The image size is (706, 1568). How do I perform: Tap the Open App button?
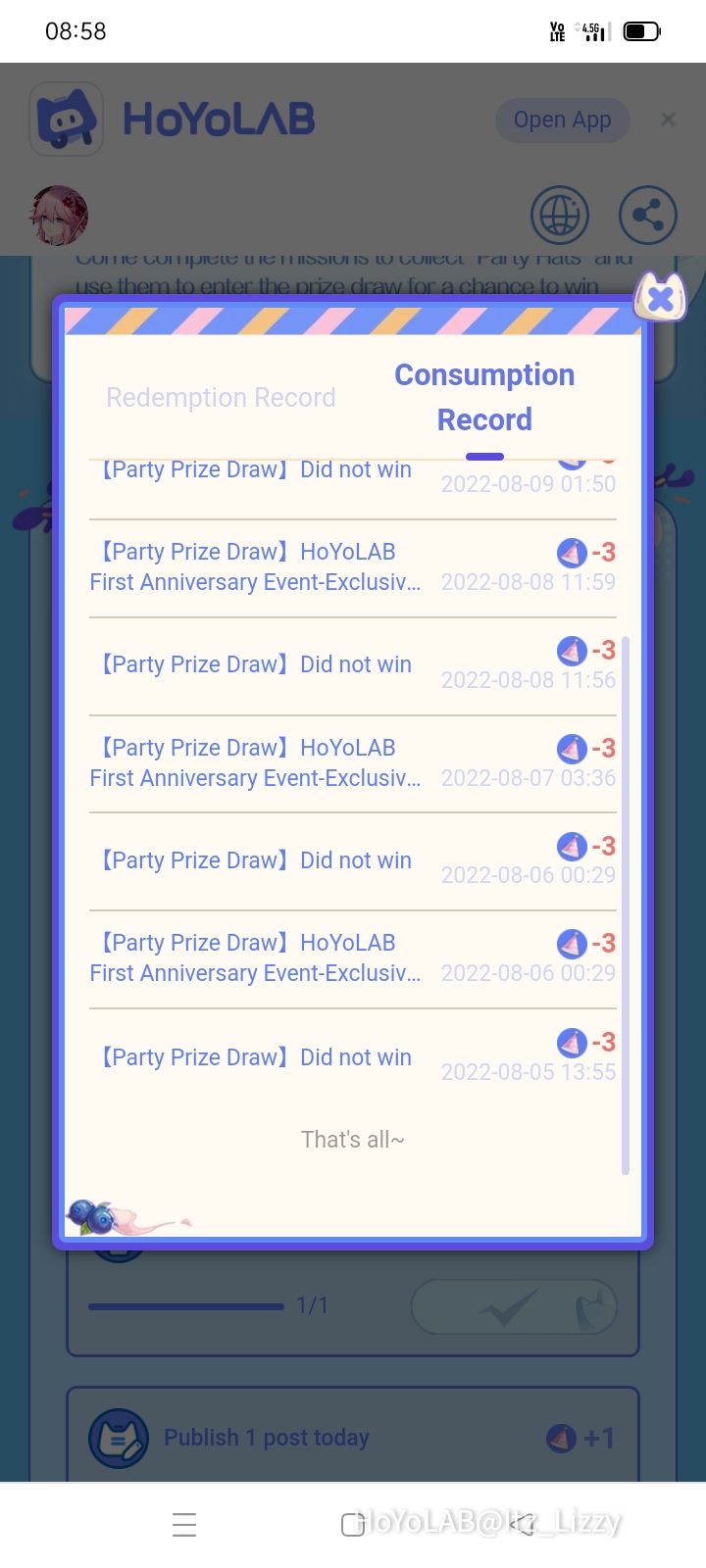point(562,120)
